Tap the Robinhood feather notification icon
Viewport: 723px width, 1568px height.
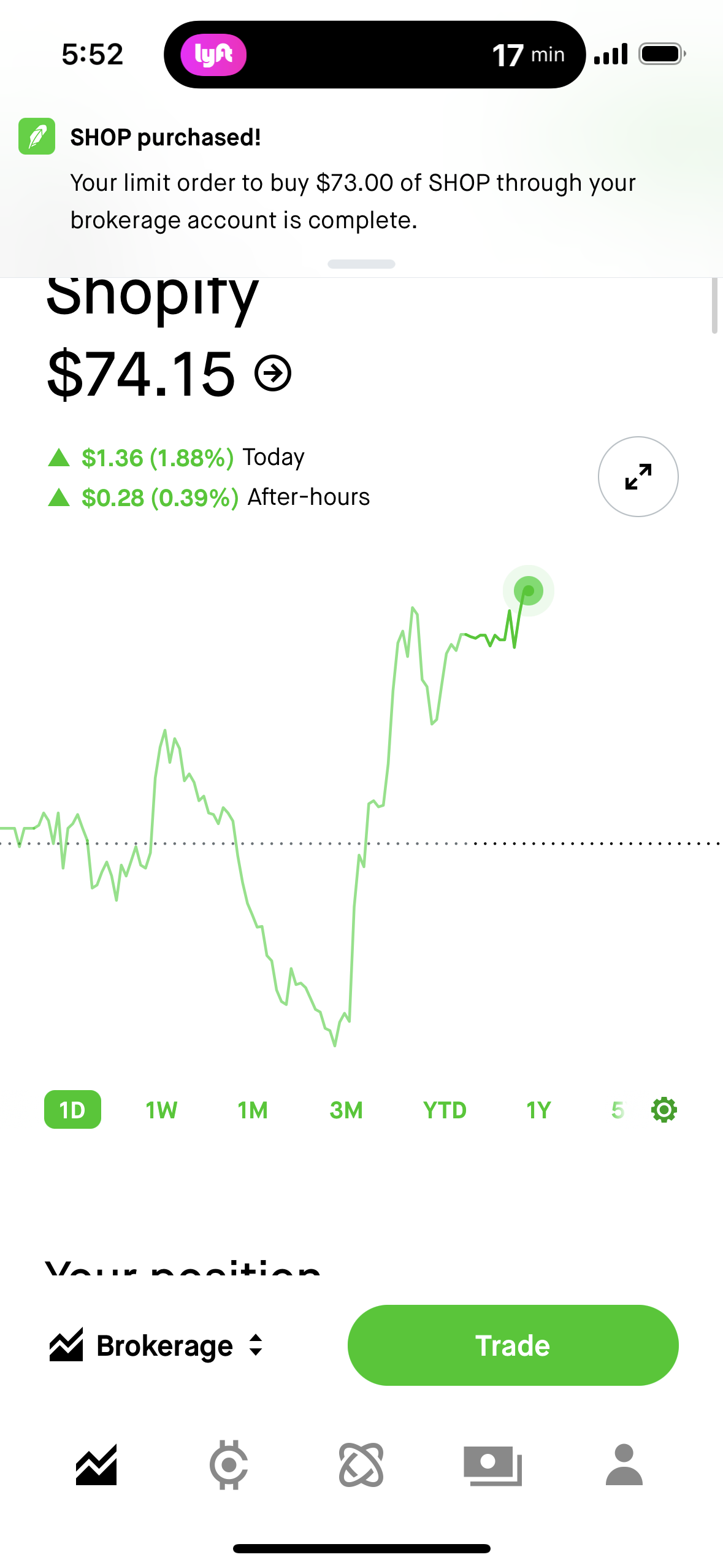[37, 136]
